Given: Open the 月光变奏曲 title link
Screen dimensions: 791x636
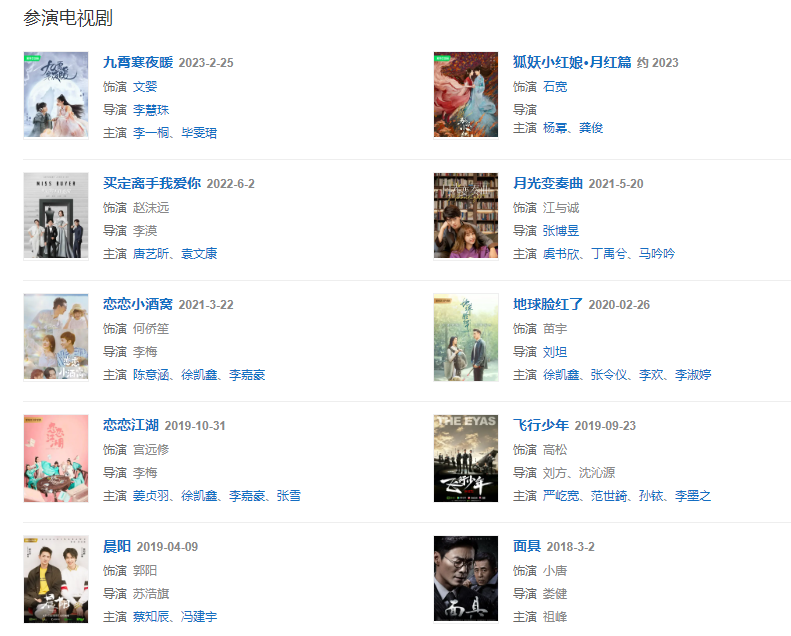Looking at the screenshot, I should coord(548,183).
